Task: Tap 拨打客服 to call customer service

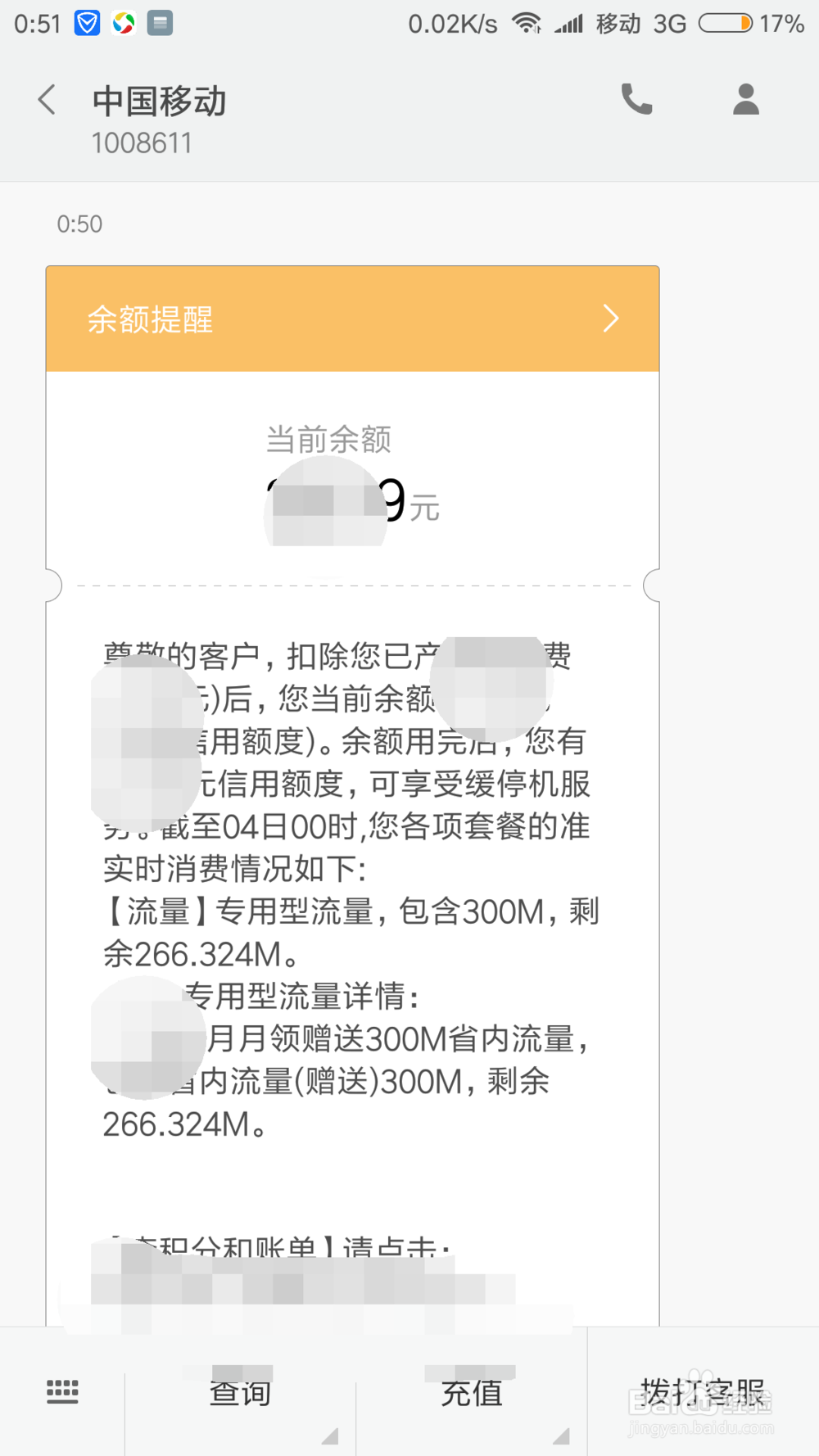Action: 706,1392
